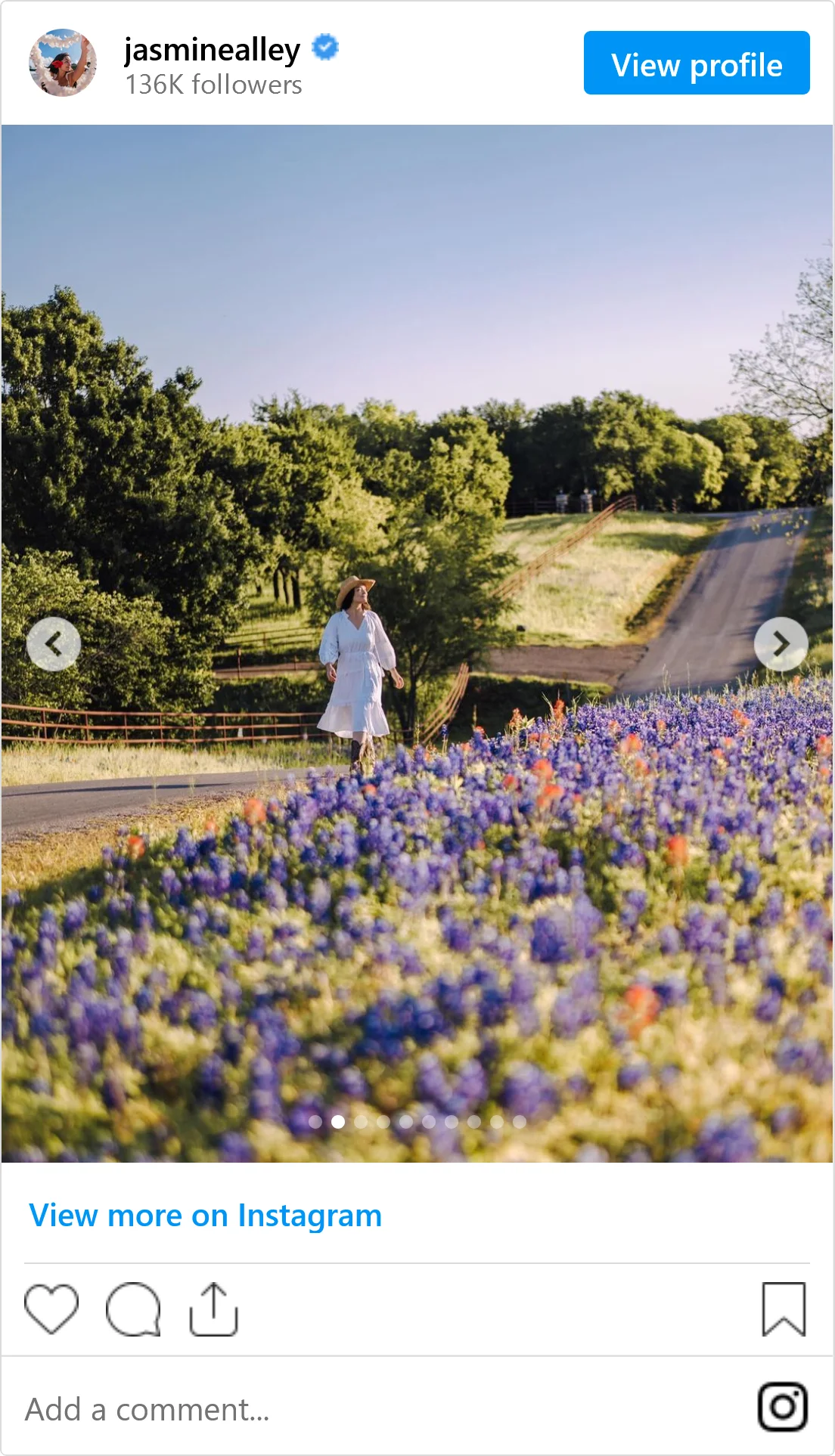Focus the Add a comment field
The image size is (835, 1456).
click(303, 1409)
